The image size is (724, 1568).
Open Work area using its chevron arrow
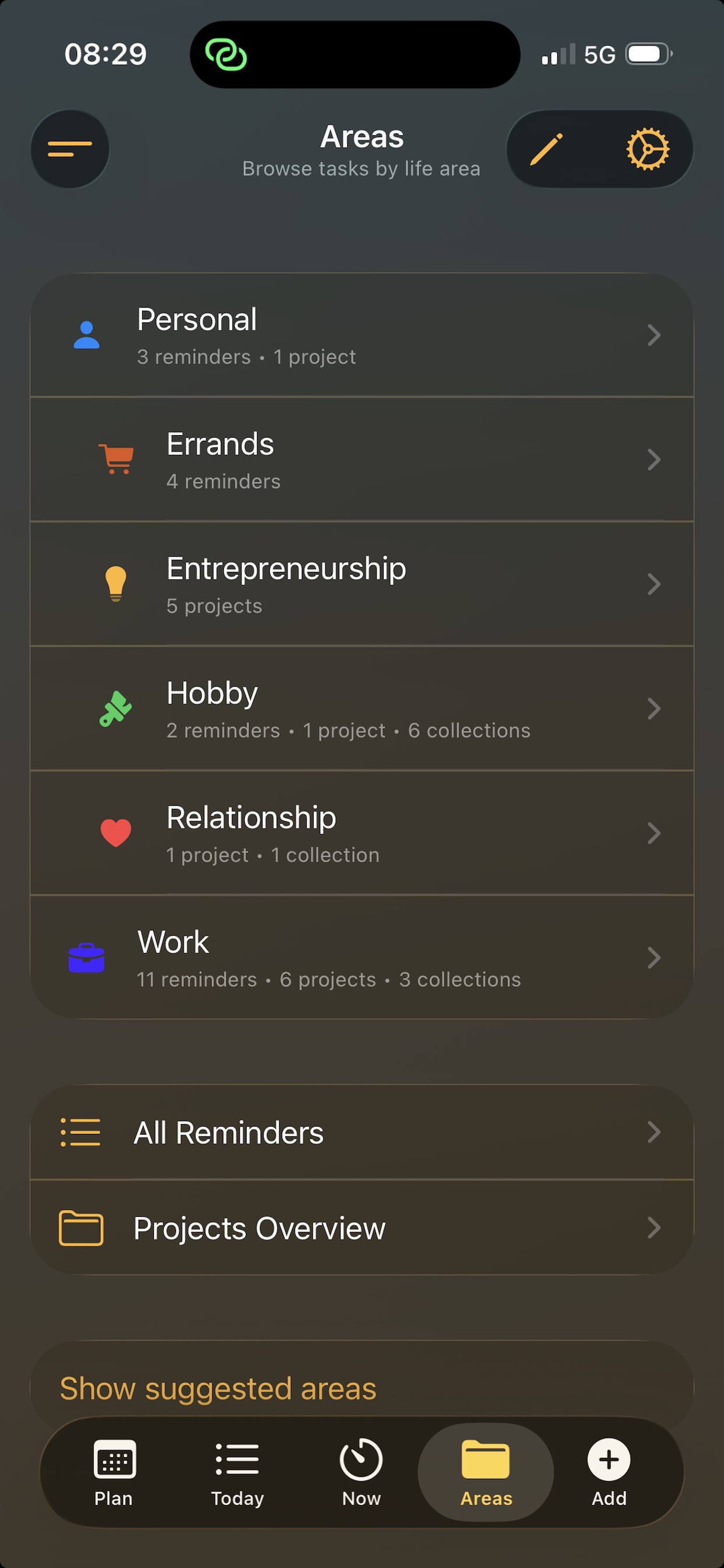(653, 957)
